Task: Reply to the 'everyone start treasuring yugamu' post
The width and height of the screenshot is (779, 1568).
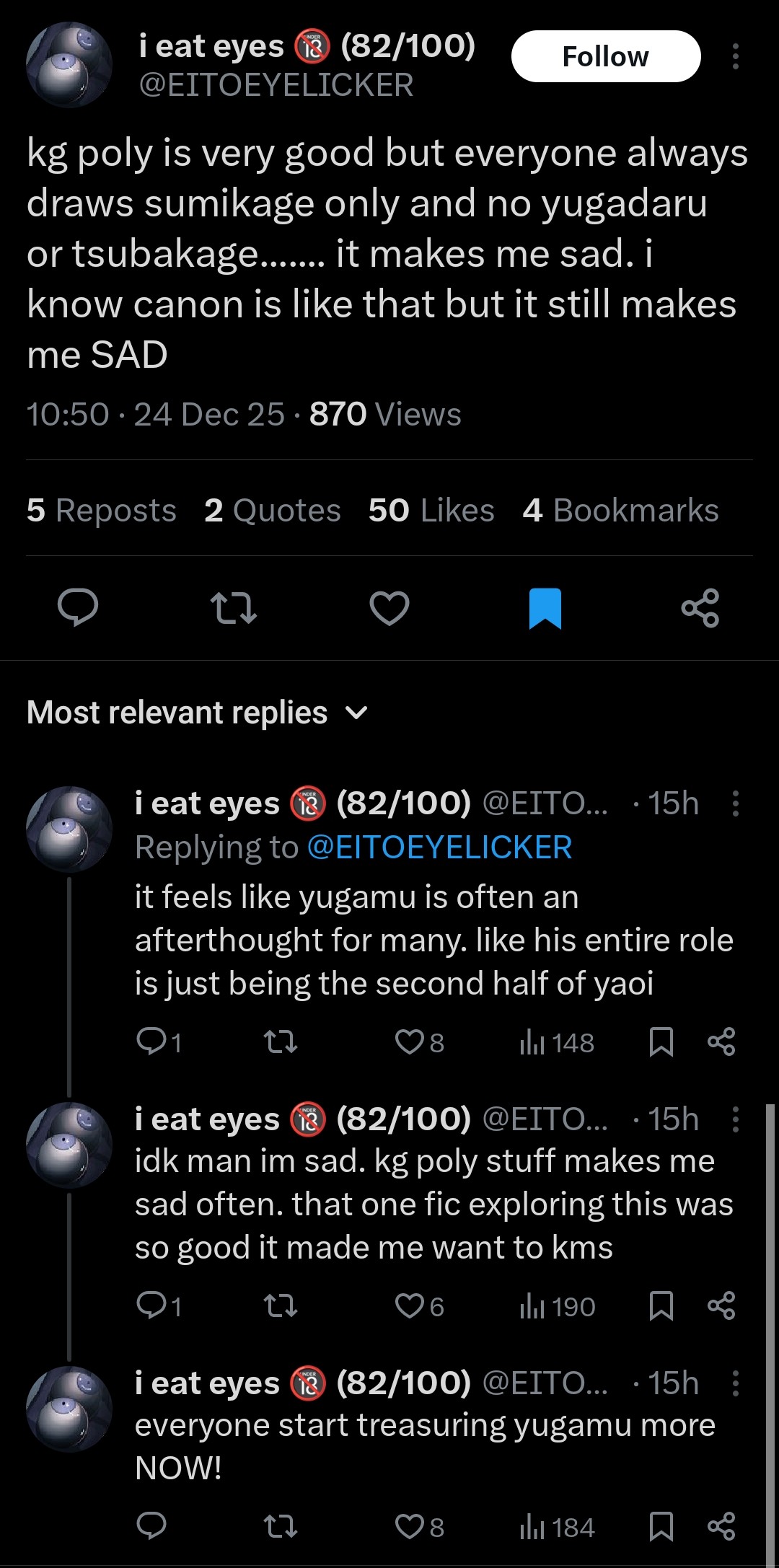Action: point(151,1527)
